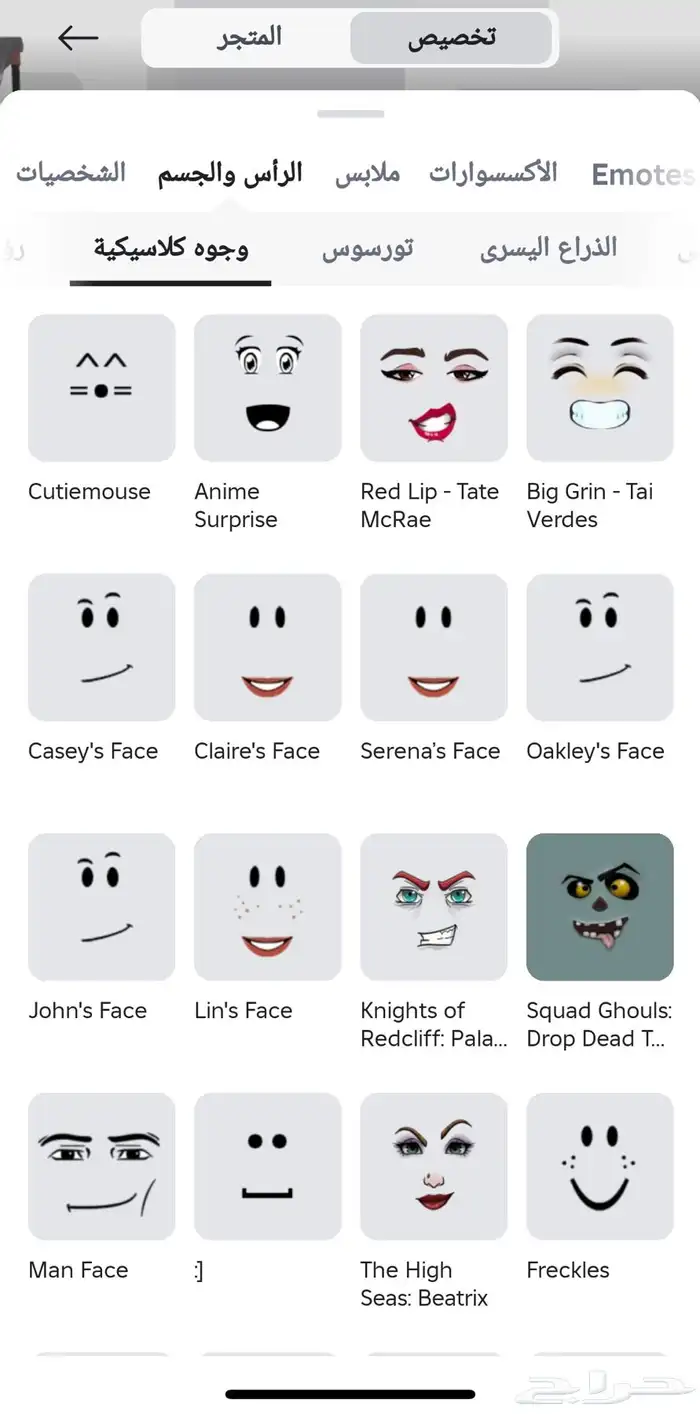Equip the Man Face
The width and height of the screenshot is (700, 1414).
[102, 1166]
